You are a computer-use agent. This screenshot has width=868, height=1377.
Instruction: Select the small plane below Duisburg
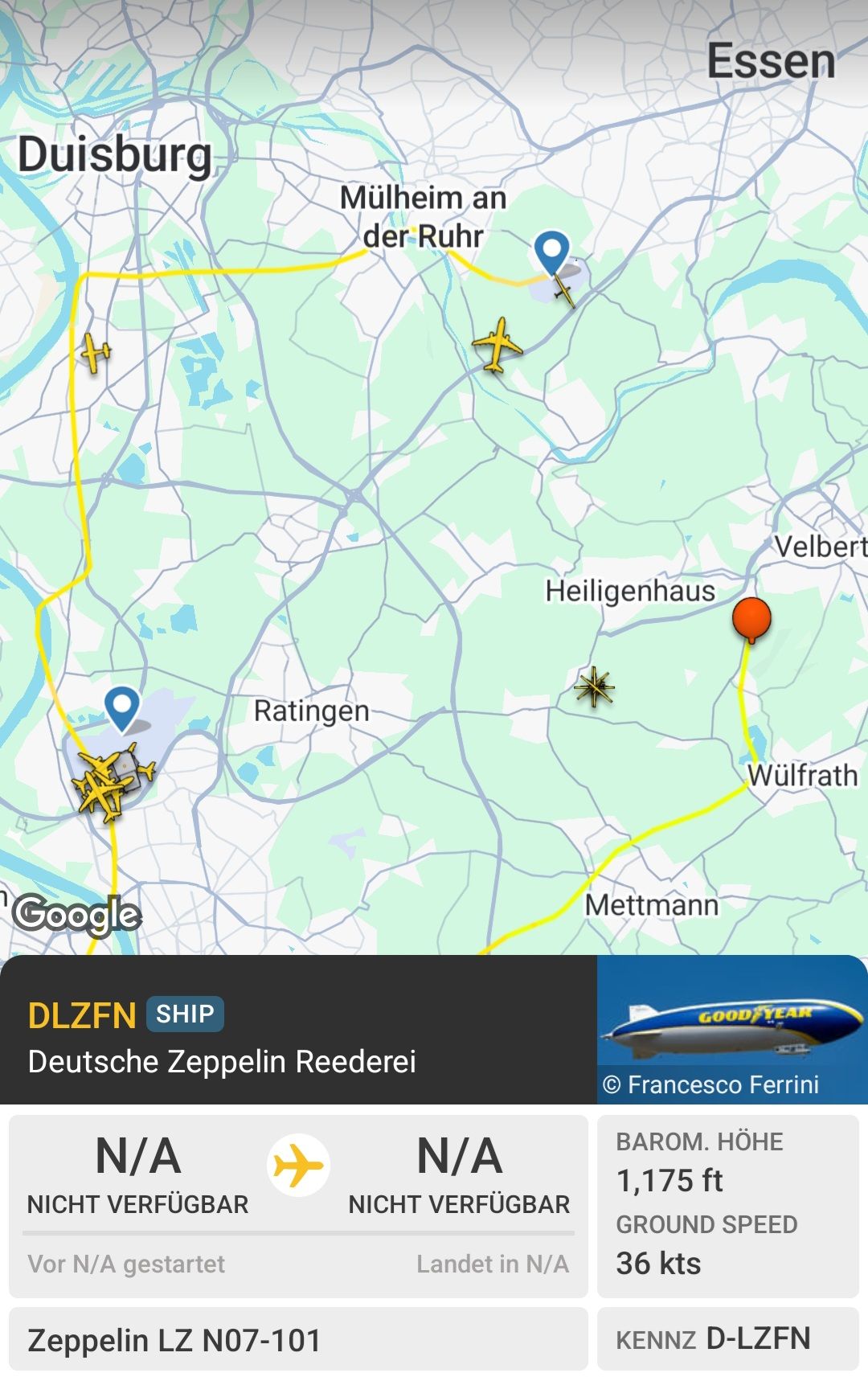pyautogui.click(x=96, y=352)
